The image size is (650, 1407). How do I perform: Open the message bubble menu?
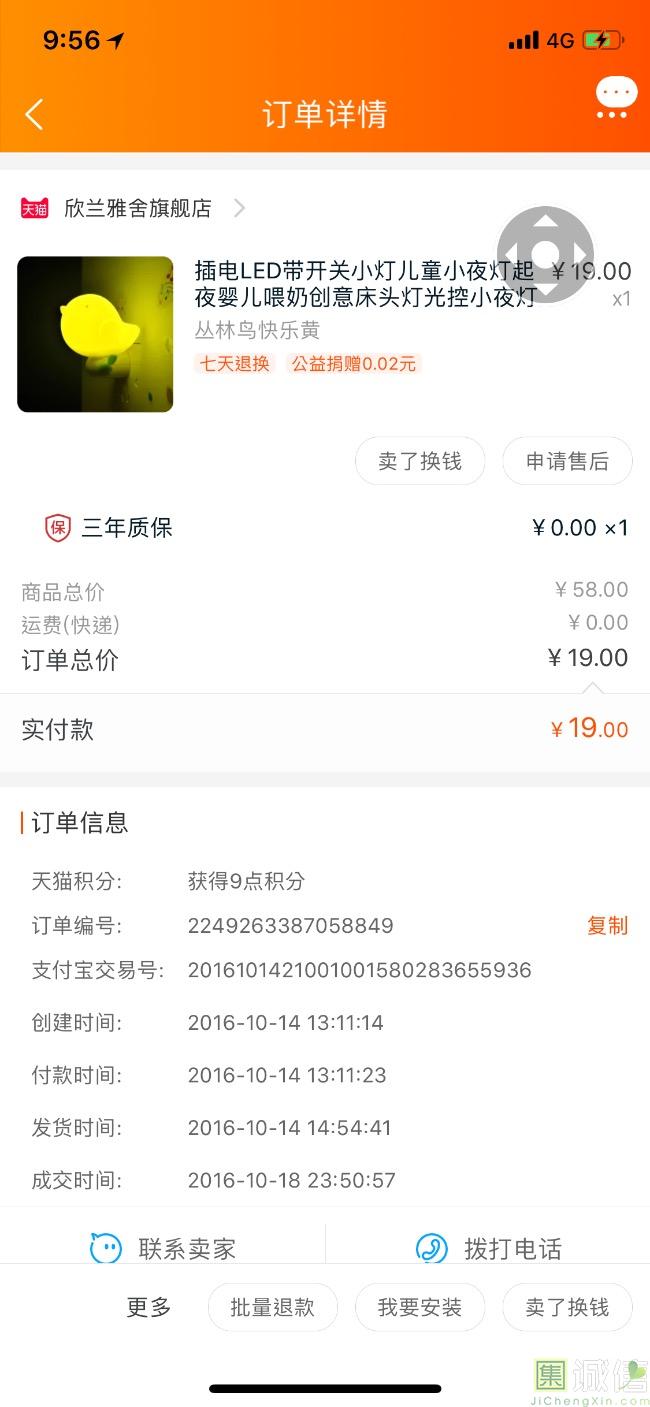(615, 99)
